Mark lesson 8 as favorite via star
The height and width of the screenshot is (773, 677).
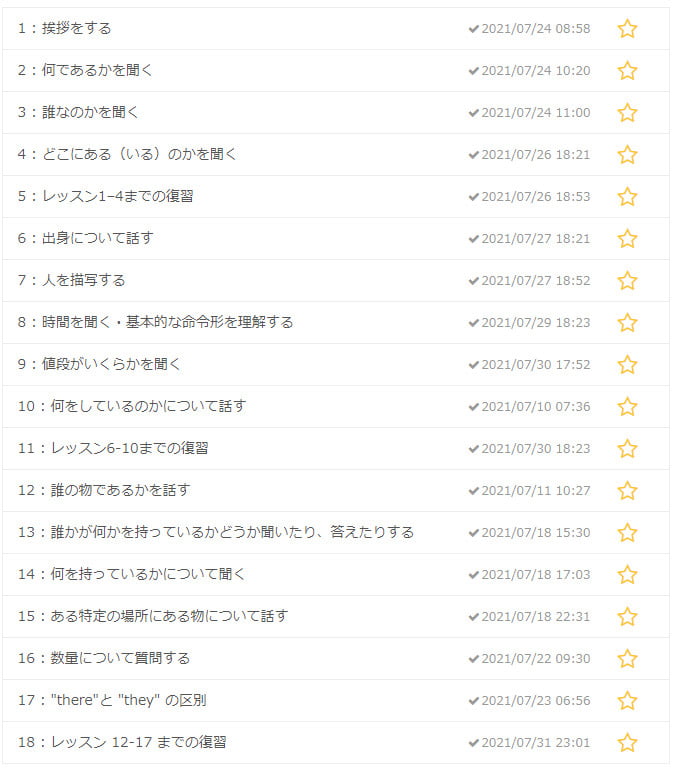pos(627,323)
